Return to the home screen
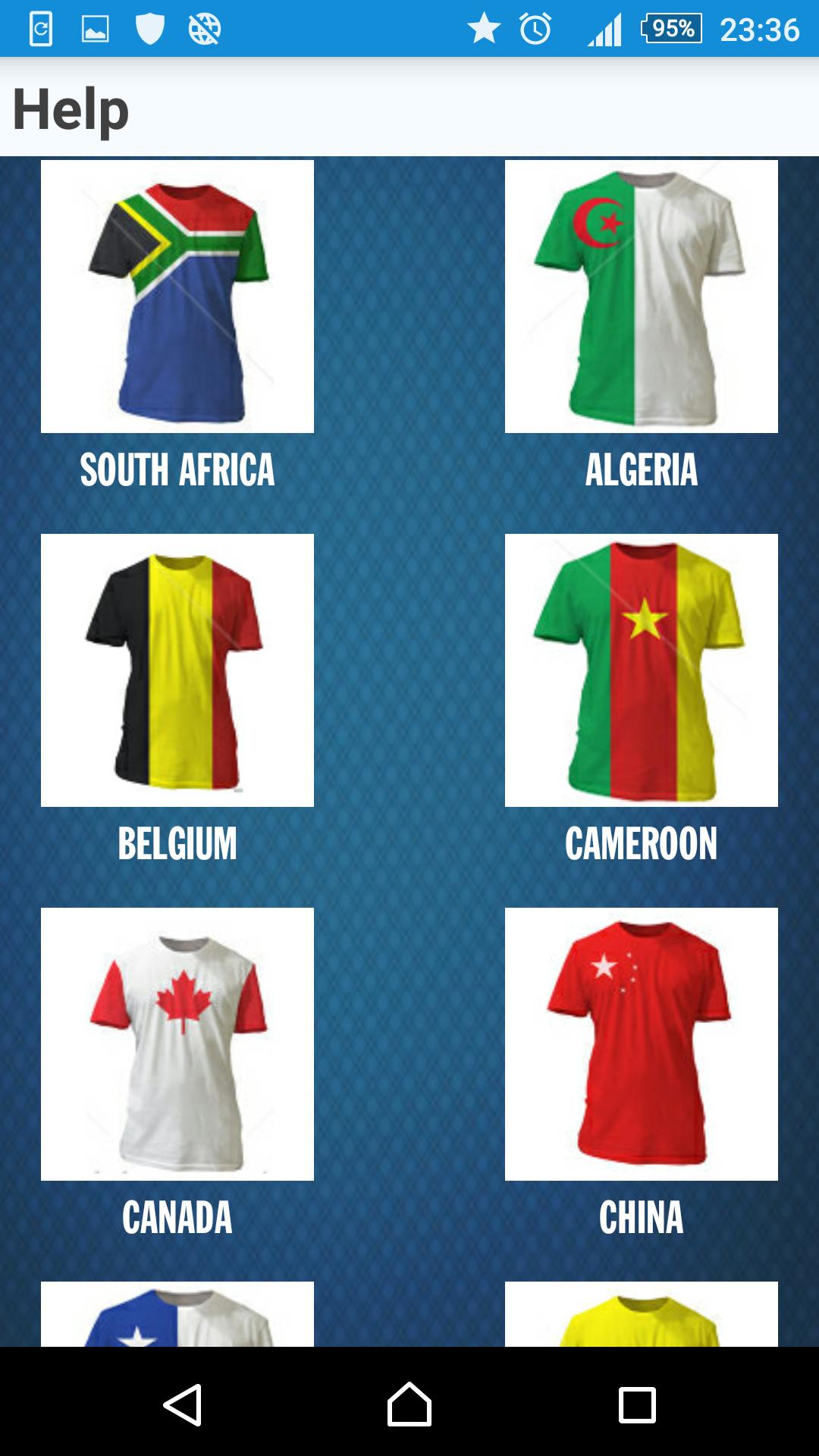The width and height of the screenshot is (819, 1456). pos(409,1405)
